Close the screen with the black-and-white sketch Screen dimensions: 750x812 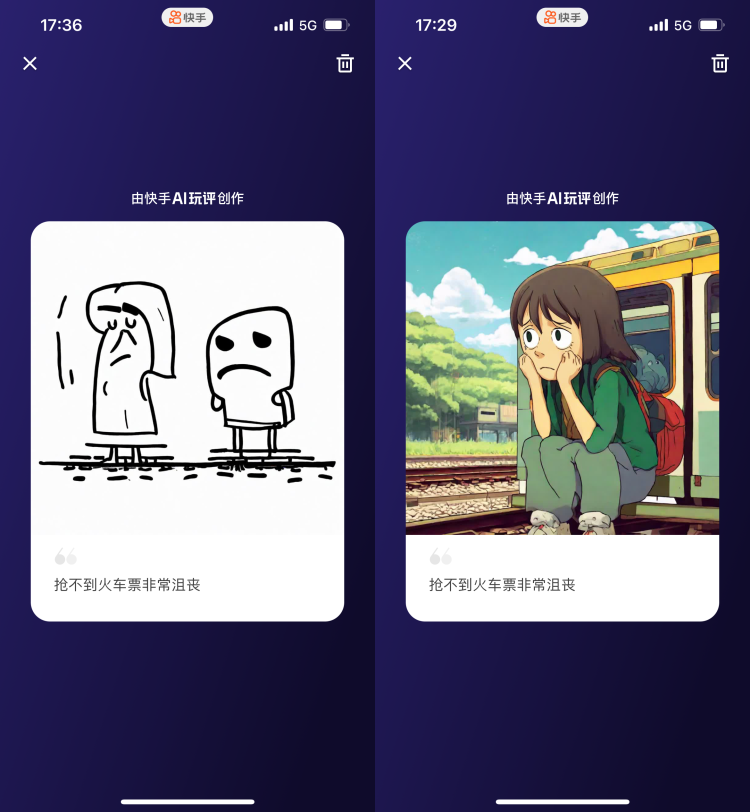tap(30, 64)
